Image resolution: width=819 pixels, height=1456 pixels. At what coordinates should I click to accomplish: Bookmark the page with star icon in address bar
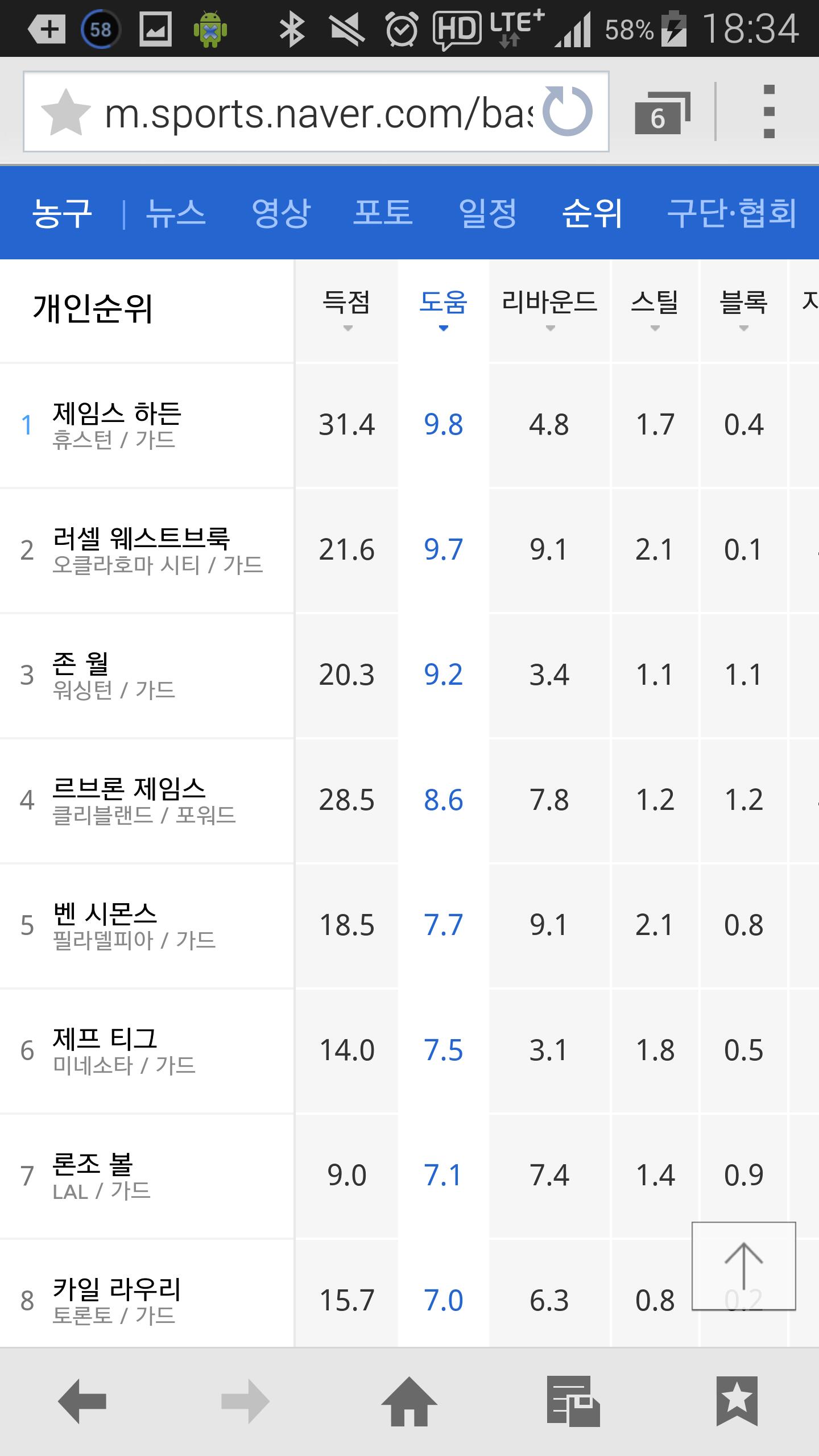tap(66, 112)
